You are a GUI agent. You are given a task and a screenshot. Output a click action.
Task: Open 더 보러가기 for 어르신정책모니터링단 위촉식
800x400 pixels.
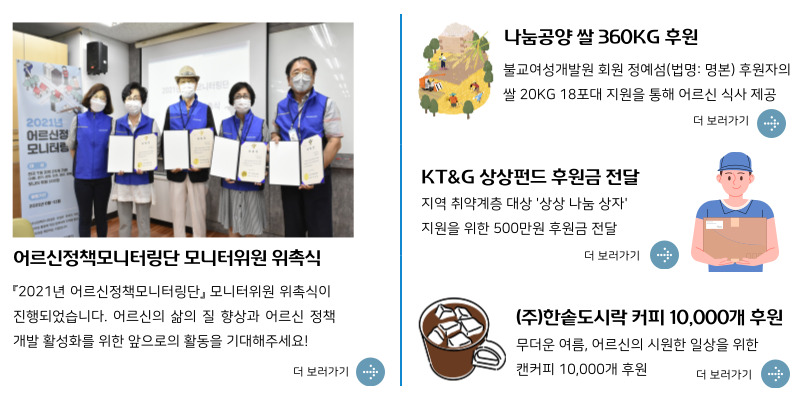tap(370, 372)
